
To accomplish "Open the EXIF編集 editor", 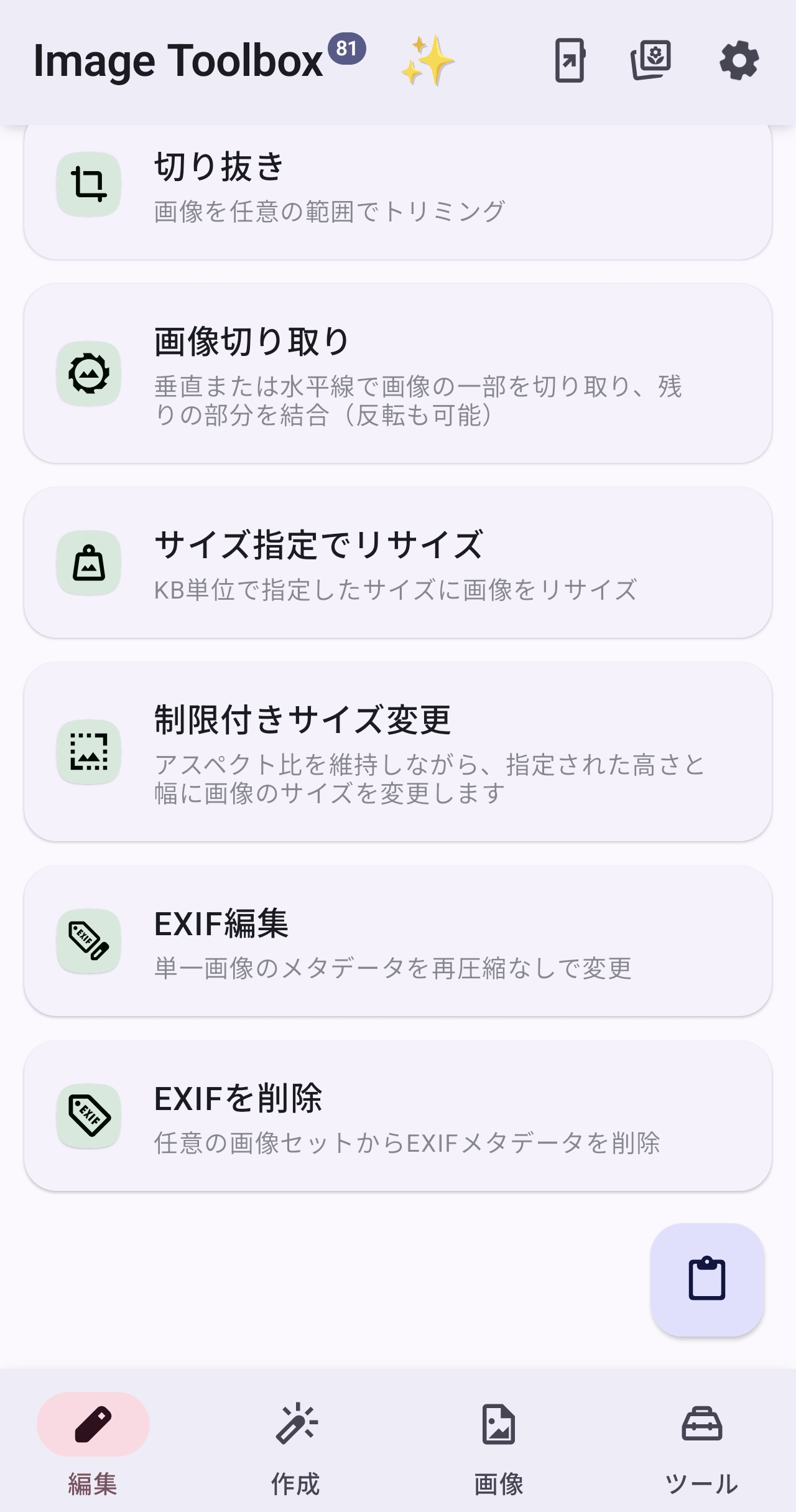I will tap(398, 941).
